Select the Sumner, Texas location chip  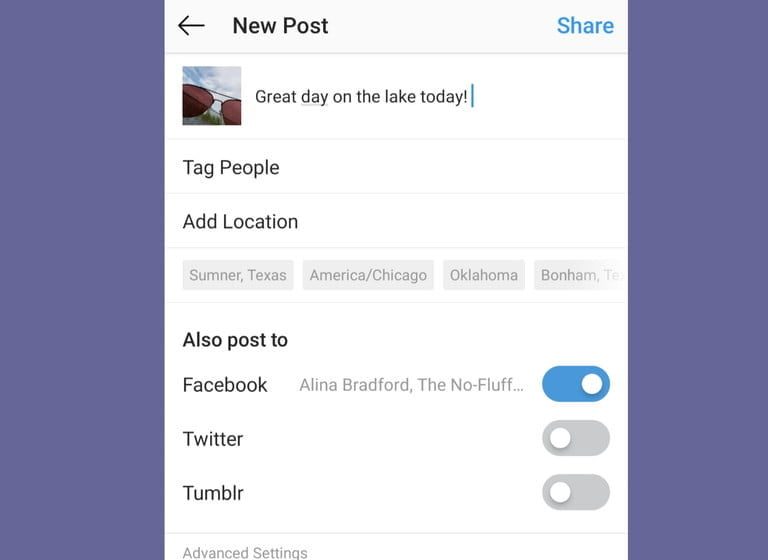[x=238, y=275]
